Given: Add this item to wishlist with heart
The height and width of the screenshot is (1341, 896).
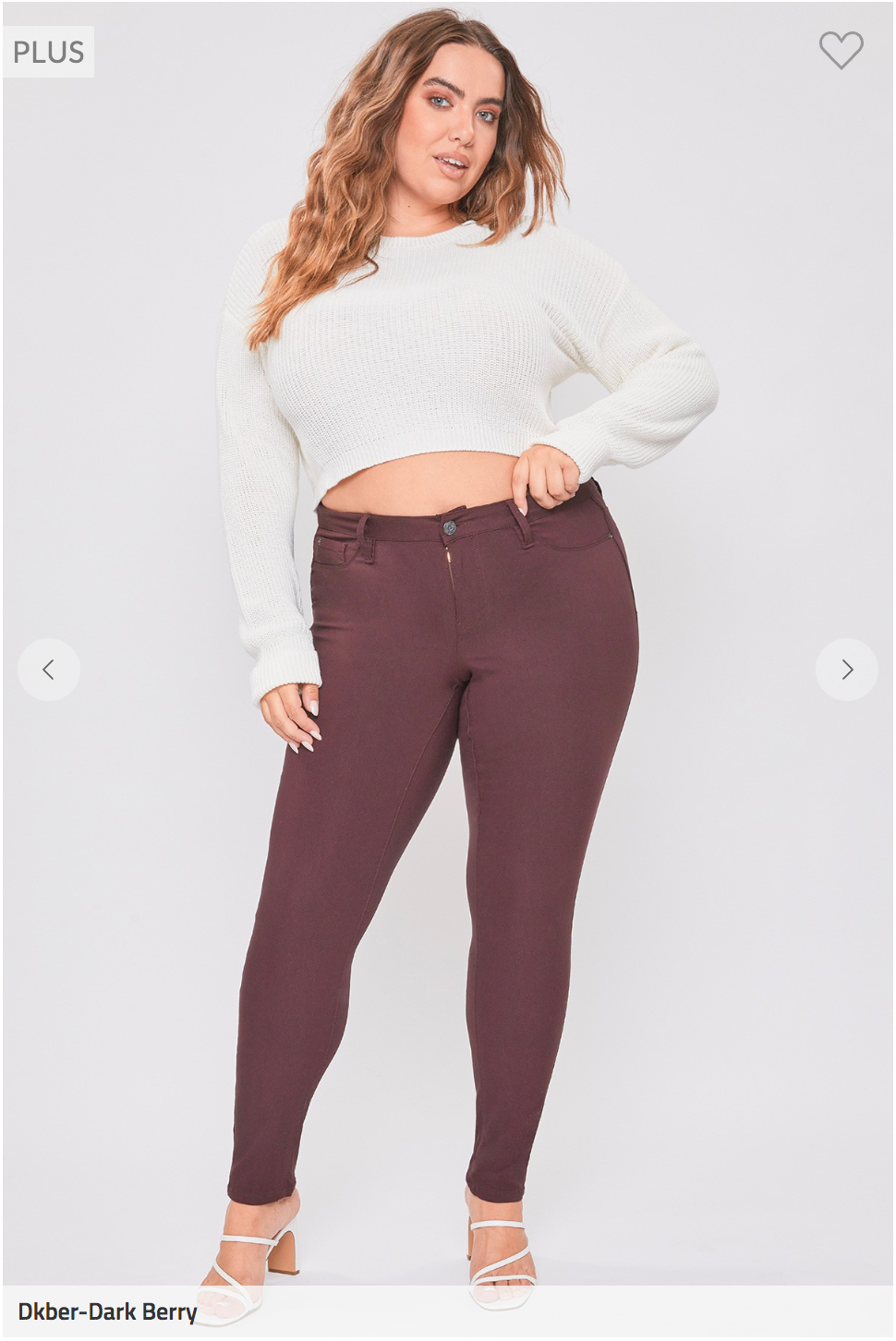Looking at the screenshot, I should (x=841, y=50).
